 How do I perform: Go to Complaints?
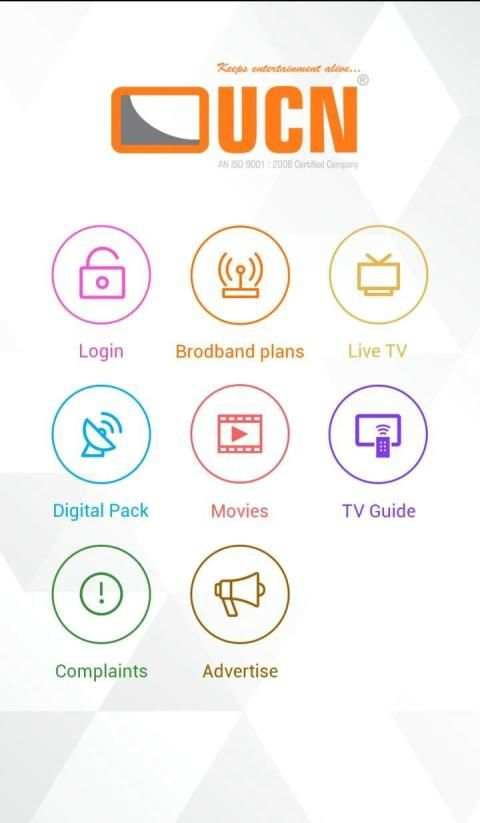pyautogui.click(x=101, y=594)
